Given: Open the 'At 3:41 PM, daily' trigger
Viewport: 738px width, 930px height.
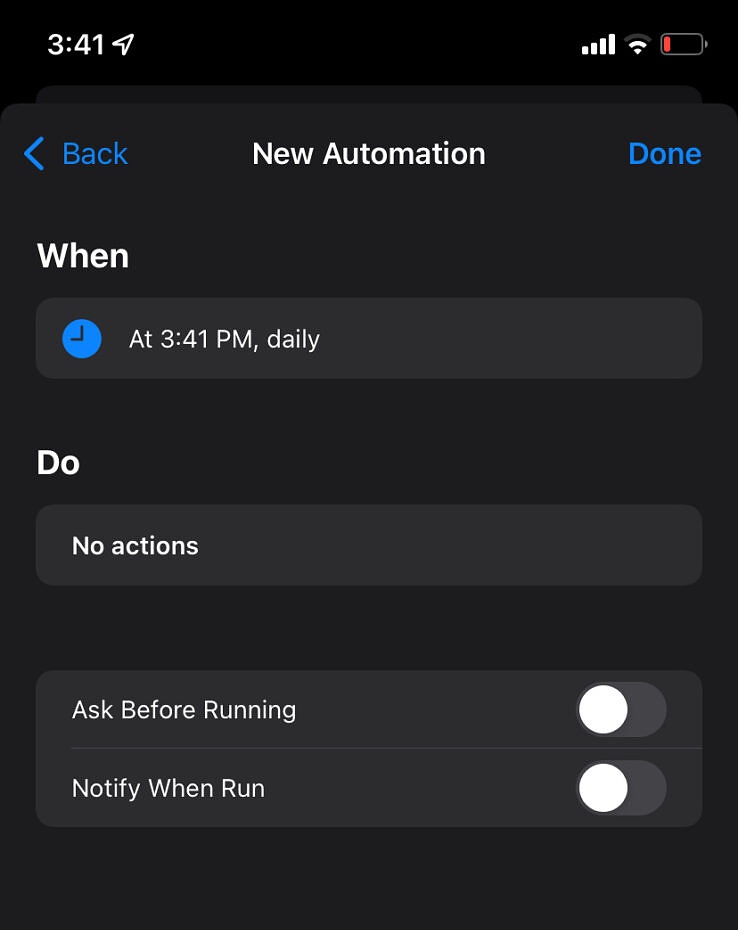Looking at the screenshot, I should (x=368, y=339).
